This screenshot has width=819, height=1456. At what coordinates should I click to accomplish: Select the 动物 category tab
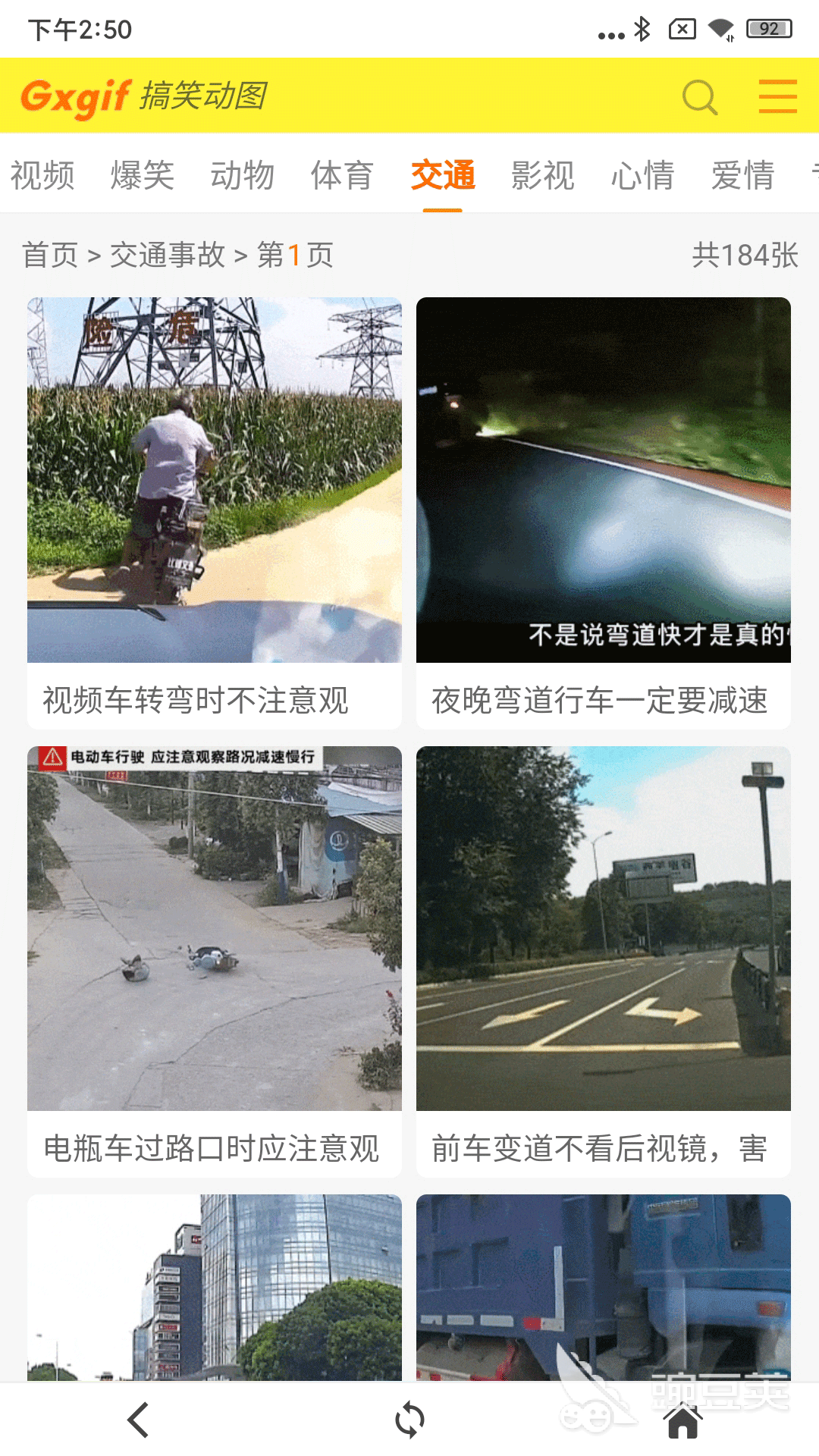pyautogui.click(x=243, y=176)
